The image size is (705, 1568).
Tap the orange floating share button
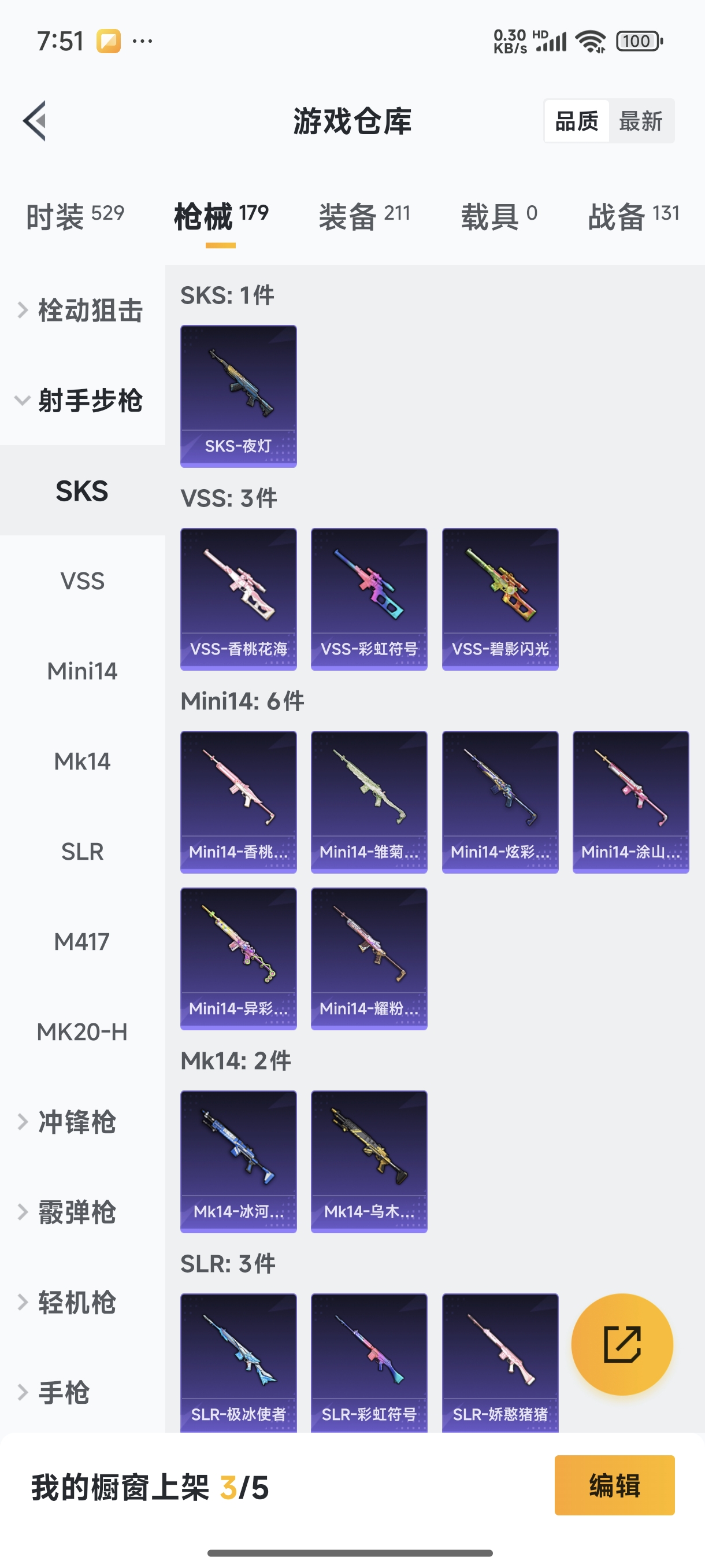[x=622, y=1344]
